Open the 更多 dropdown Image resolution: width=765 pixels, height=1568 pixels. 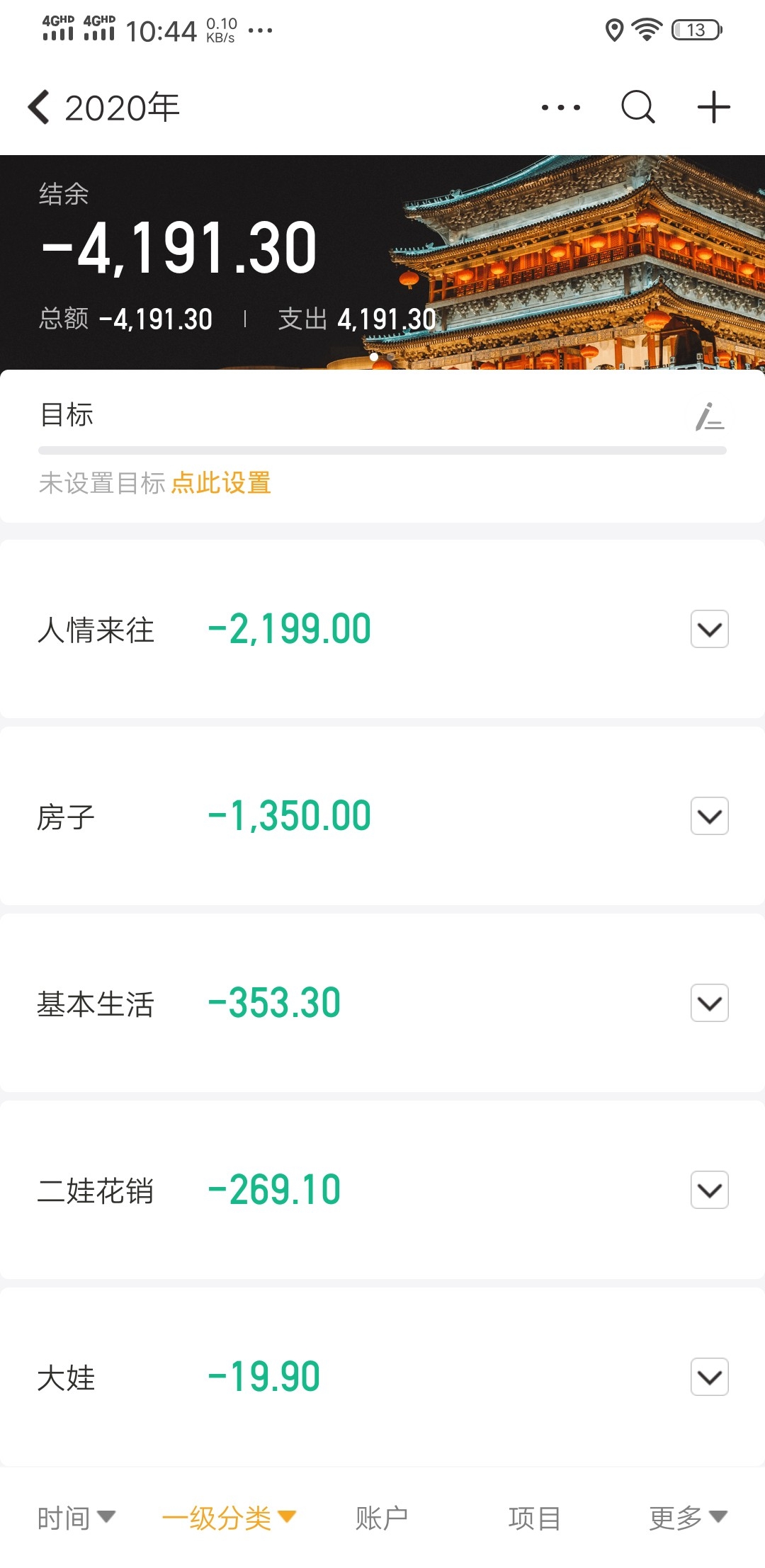tap(688, 1518)
